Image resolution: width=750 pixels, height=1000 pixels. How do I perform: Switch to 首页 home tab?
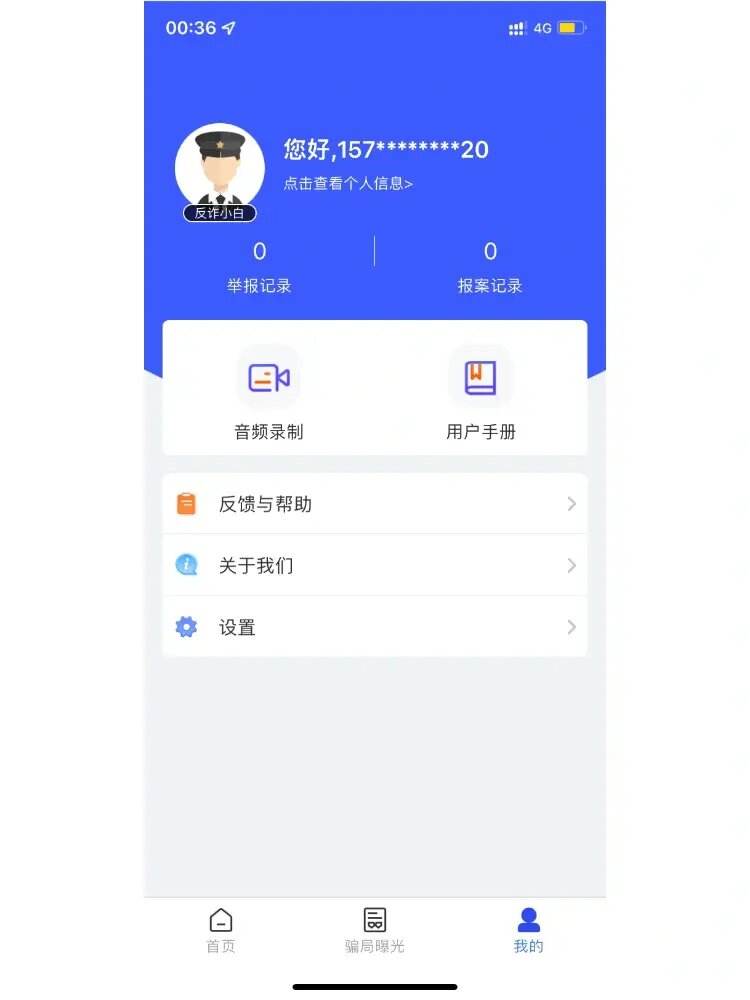[x=221, y=930]
